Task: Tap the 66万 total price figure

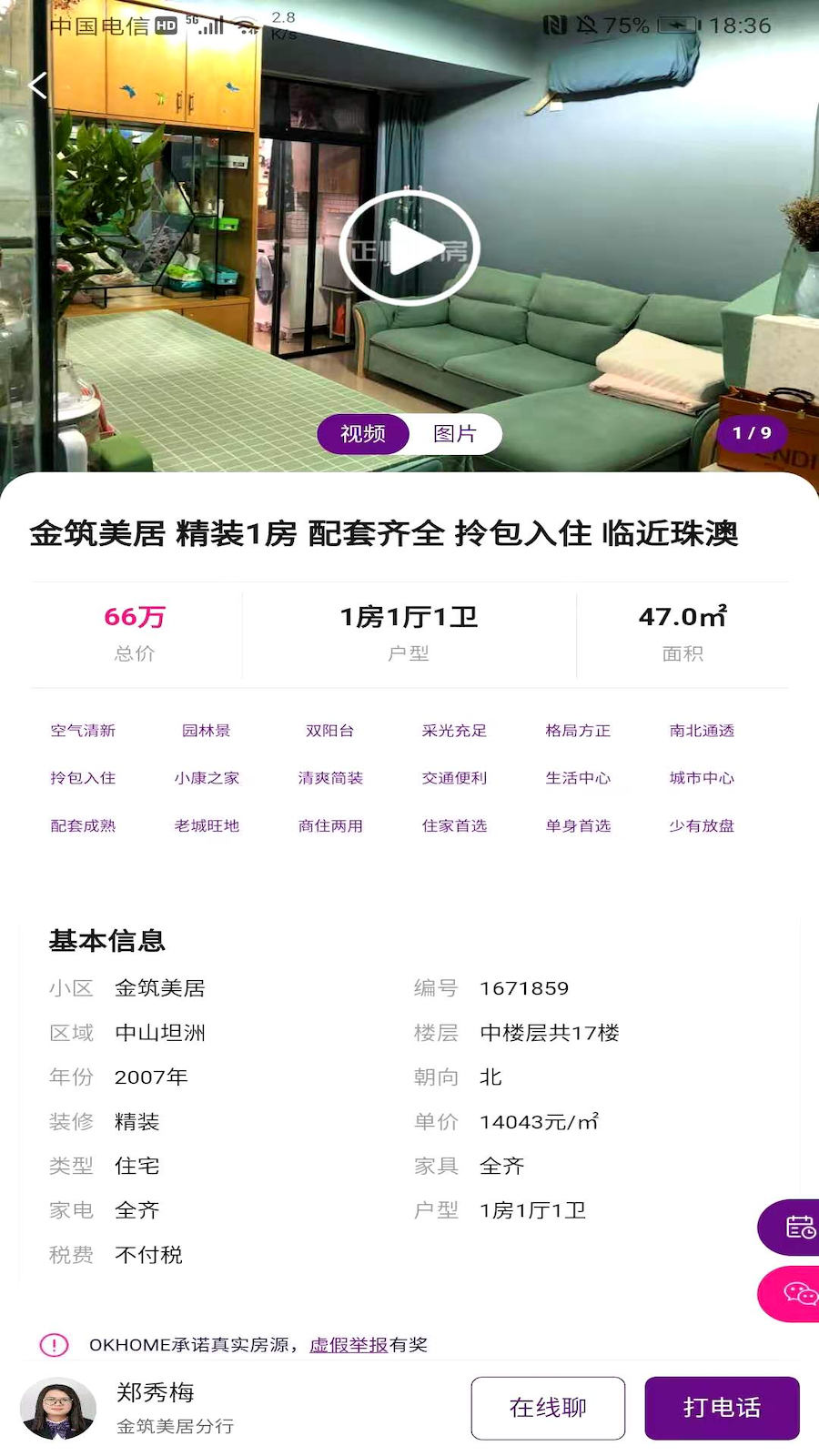Action: coord(135,617)
